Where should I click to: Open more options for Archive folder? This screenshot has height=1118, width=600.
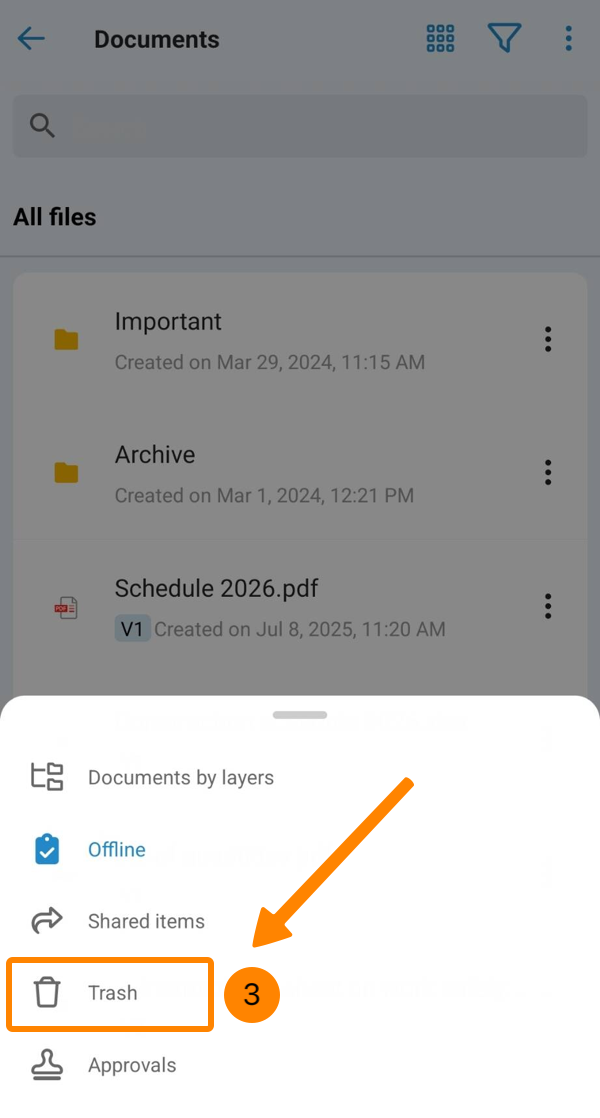pos(548,472)
